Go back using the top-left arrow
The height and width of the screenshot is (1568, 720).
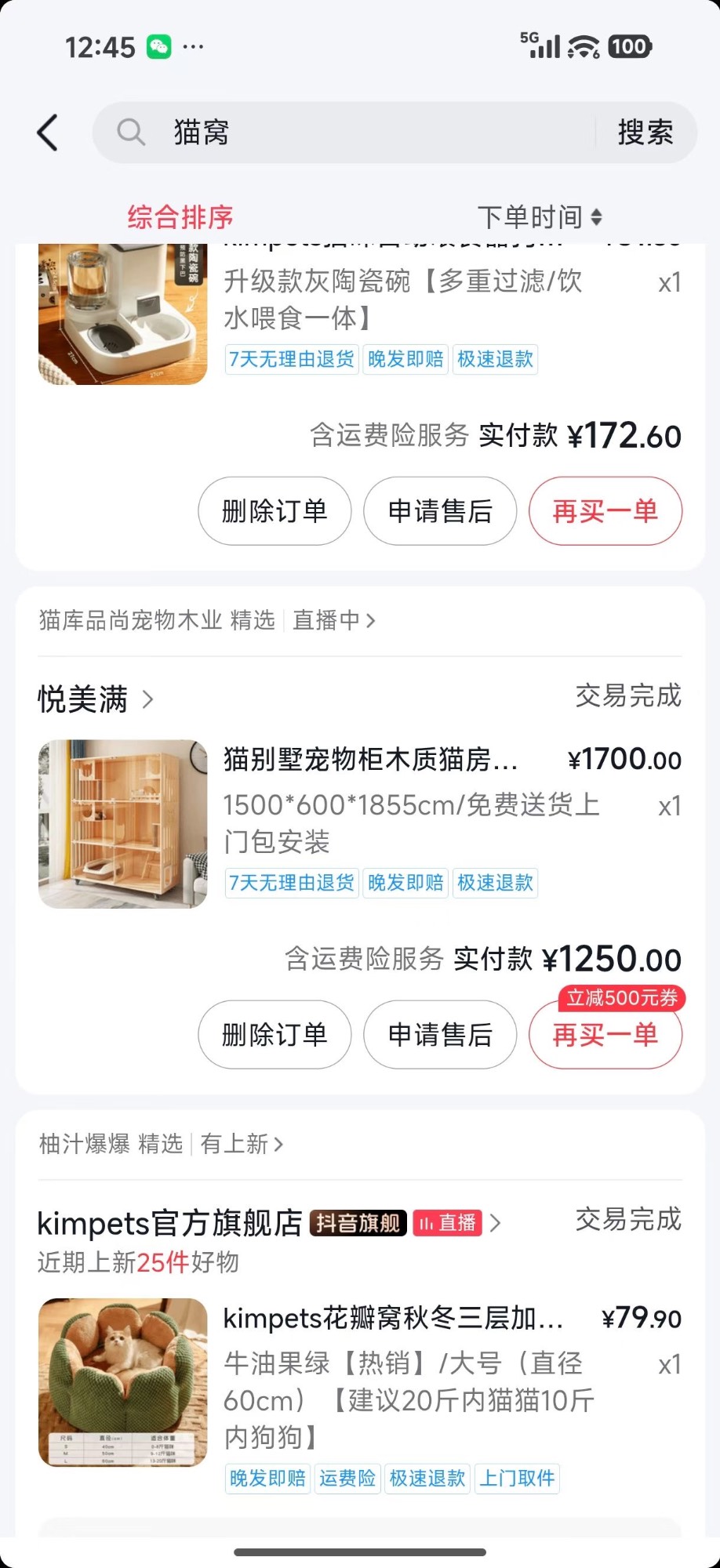click(49, 132)
